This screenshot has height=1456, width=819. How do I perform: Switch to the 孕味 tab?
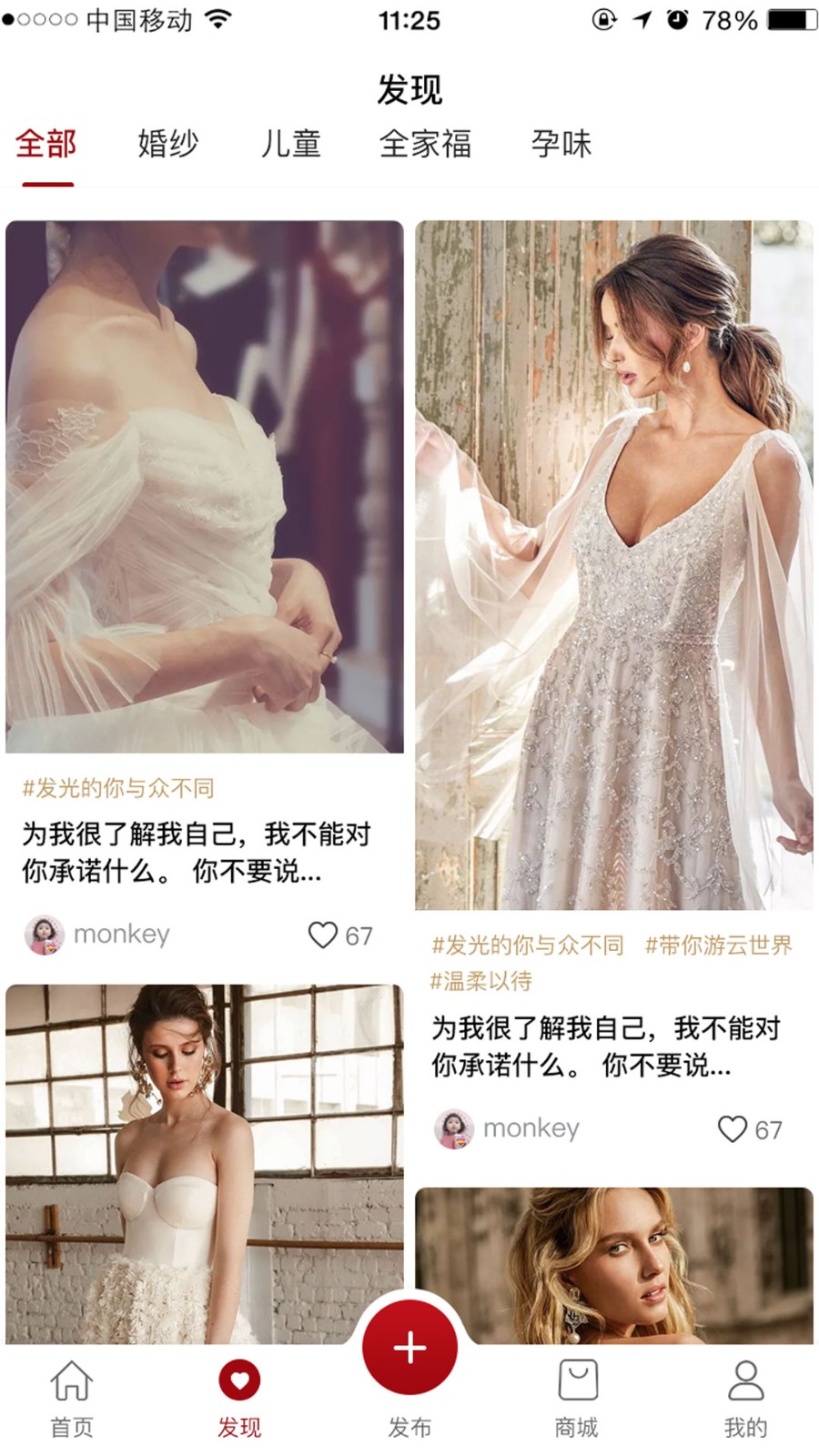[x=561, y=144]
